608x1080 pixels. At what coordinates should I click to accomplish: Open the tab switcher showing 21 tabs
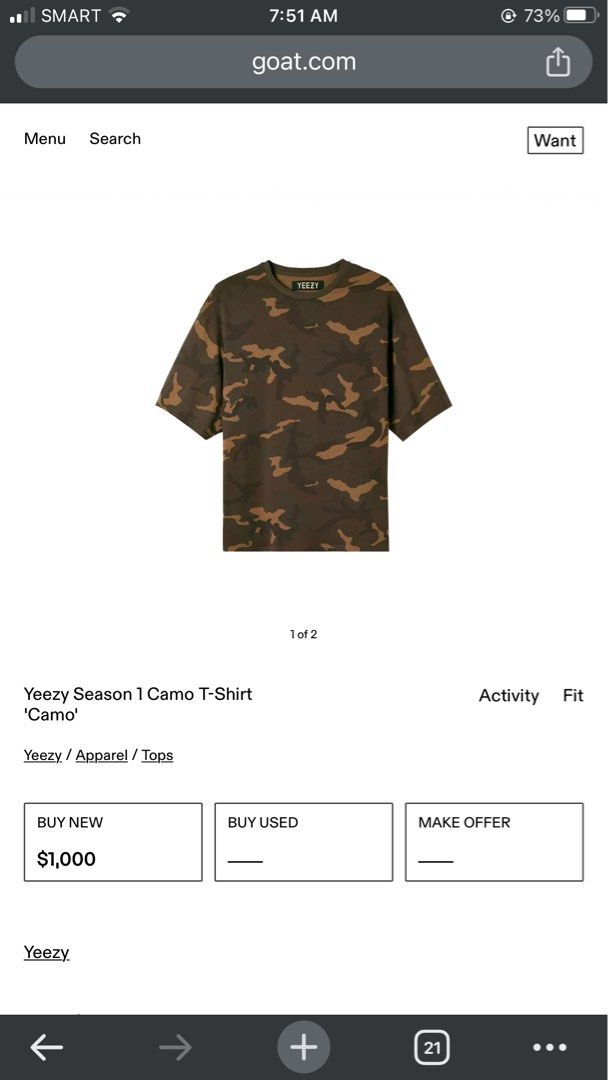[x=432, y=1048]
